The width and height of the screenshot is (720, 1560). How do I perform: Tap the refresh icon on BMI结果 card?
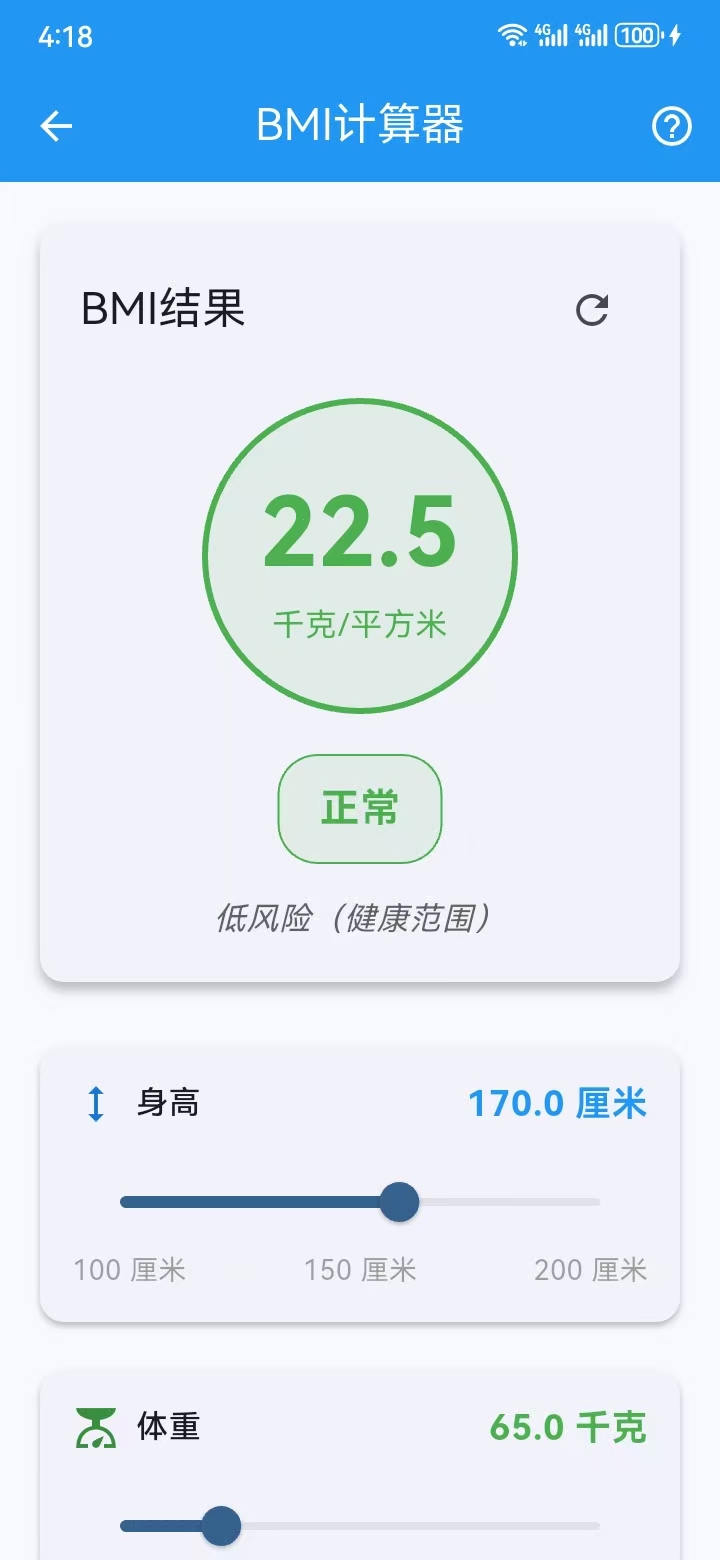click(x=594, y=310)
